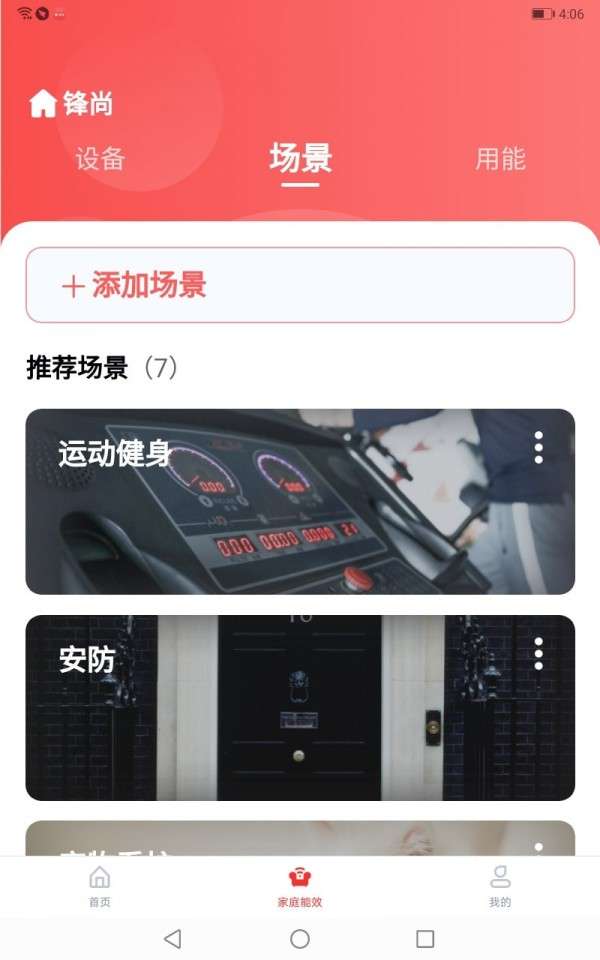
Task: Switch to the 用能 tab
Action: tap(500, 159)
